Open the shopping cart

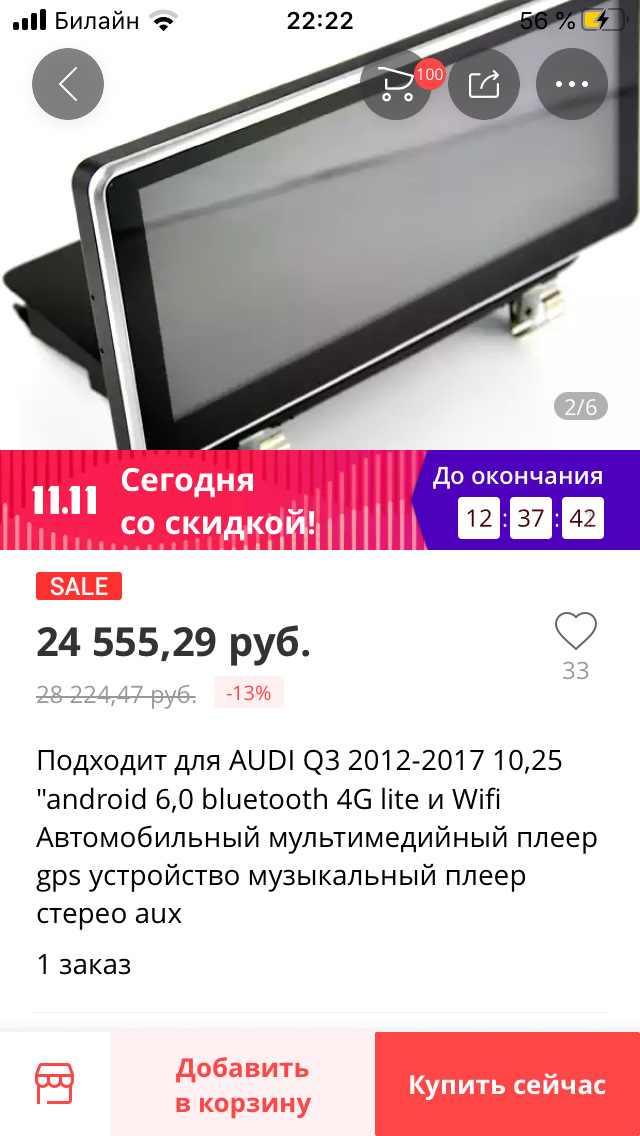pos(396,84)
